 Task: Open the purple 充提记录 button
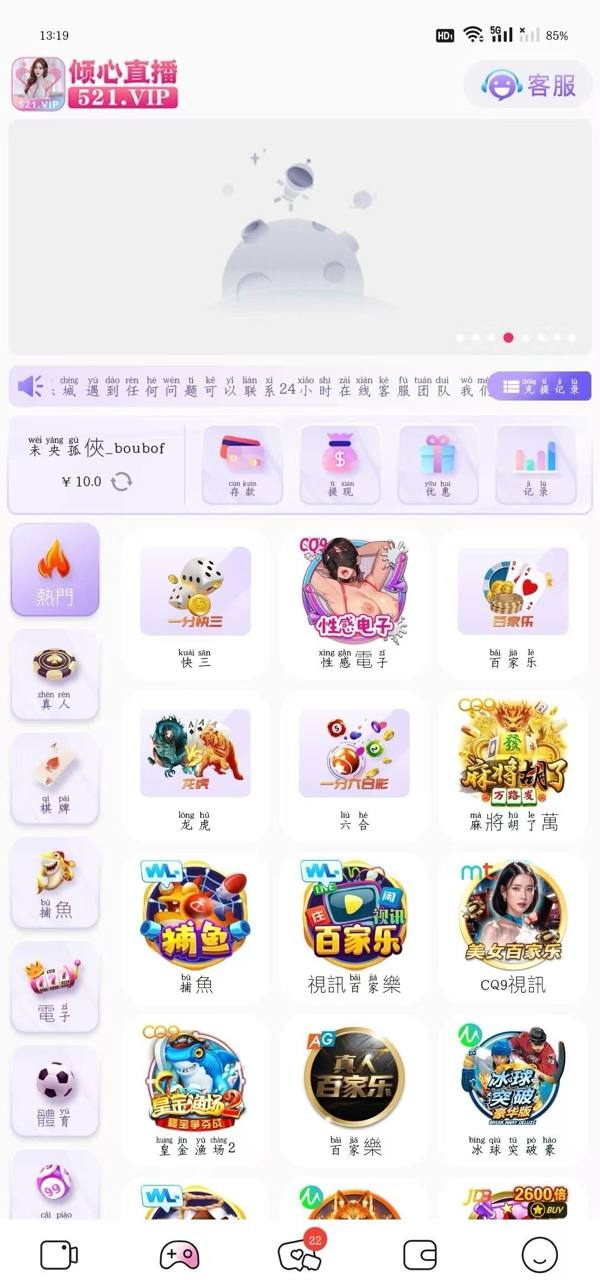click(540, 386)
